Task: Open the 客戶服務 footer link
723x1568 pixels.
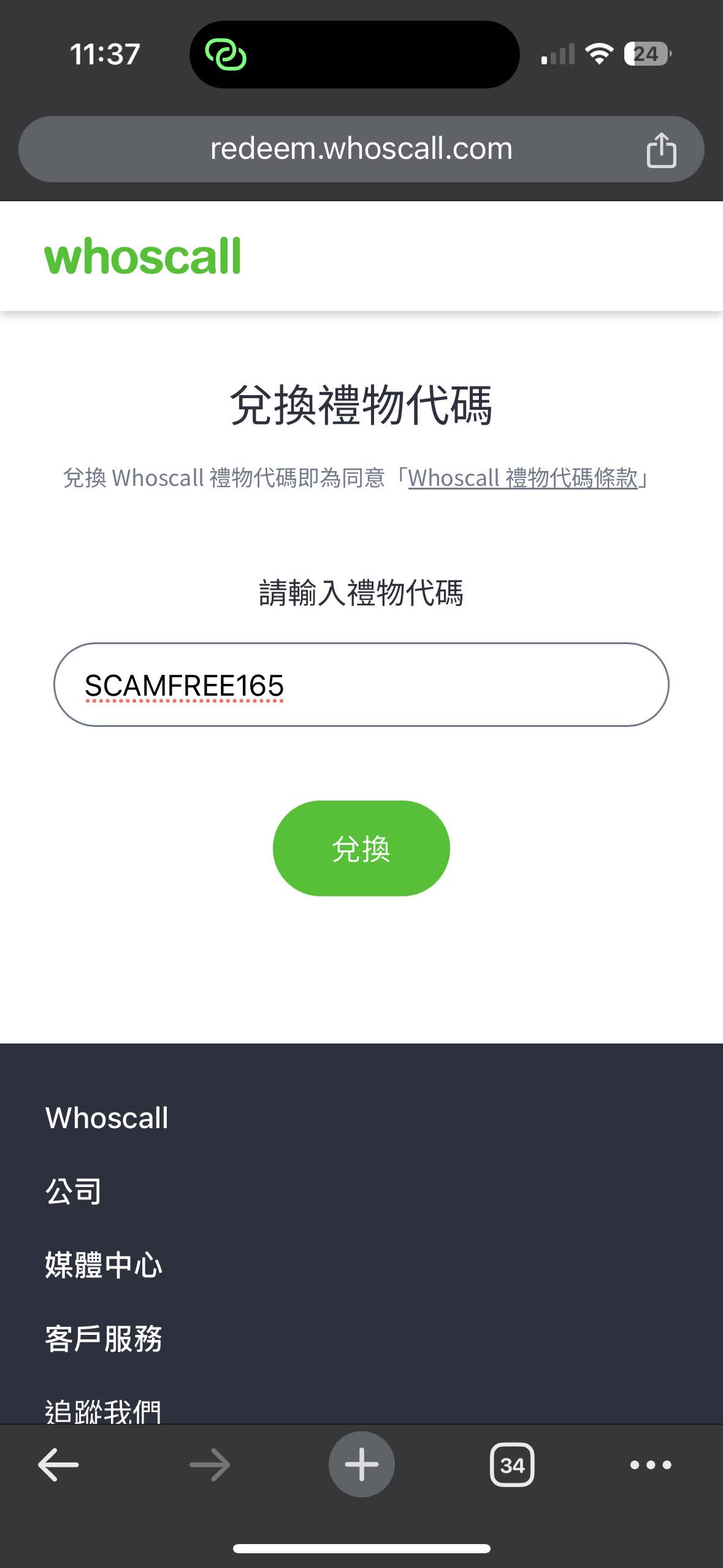Action: click(103, 1339)
